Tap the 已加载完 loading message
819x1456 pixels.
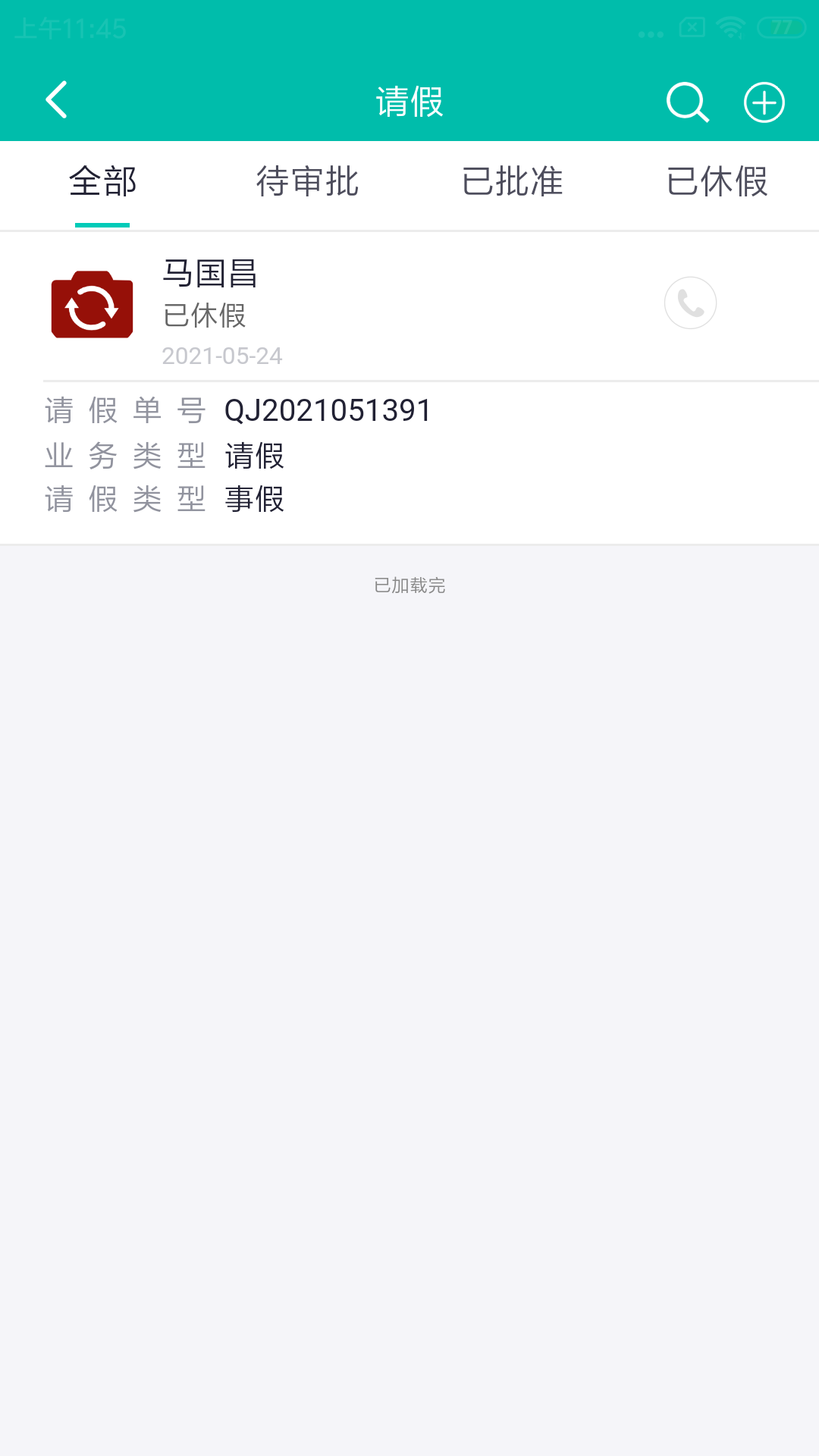(409, 585)
